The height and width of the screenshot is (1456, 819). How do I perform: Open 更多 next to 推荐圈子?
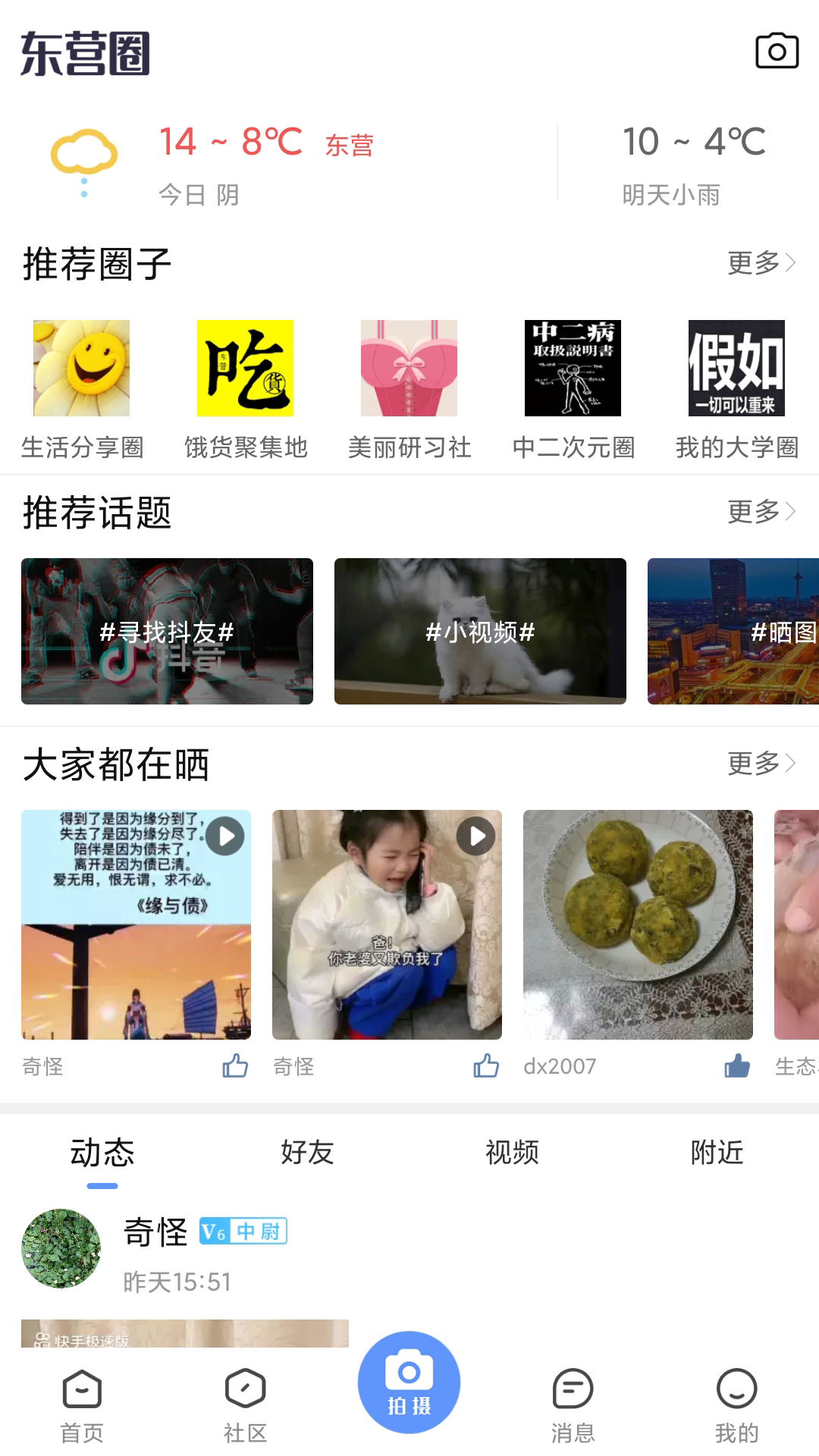click(x=761, y=263)
